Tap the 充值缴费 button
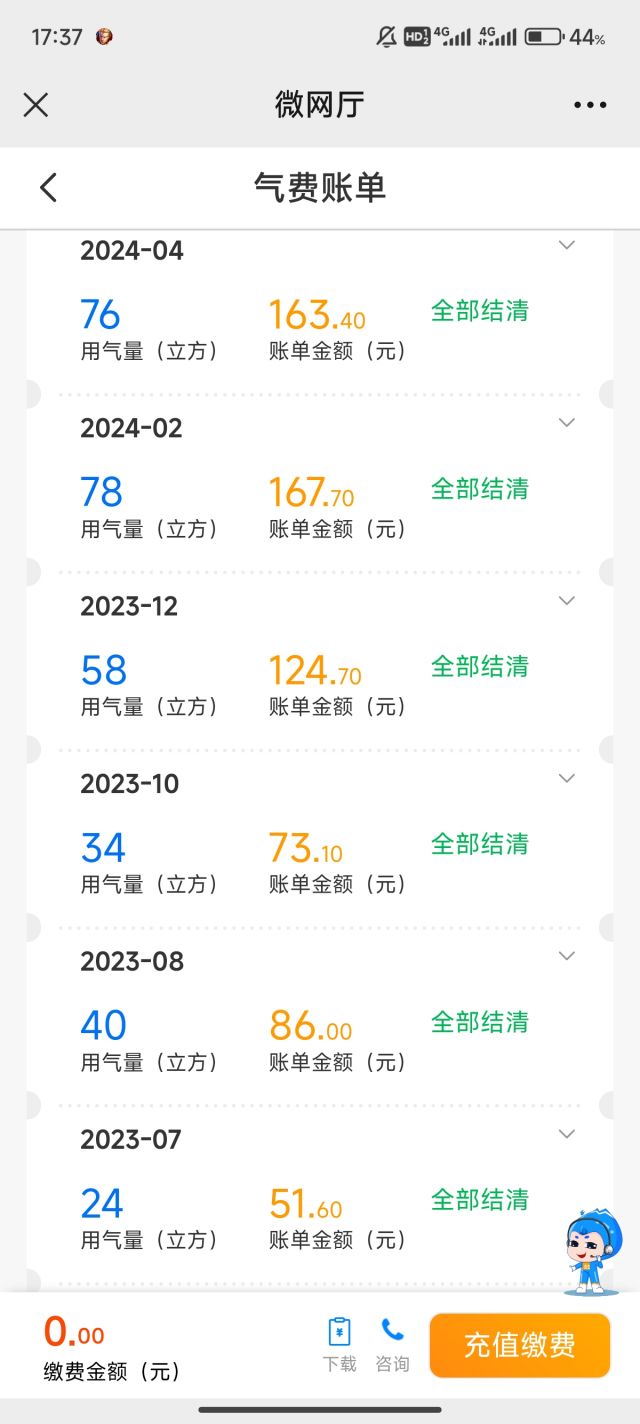This screenshot has height=1424, width=640. tap(520, 1345)
